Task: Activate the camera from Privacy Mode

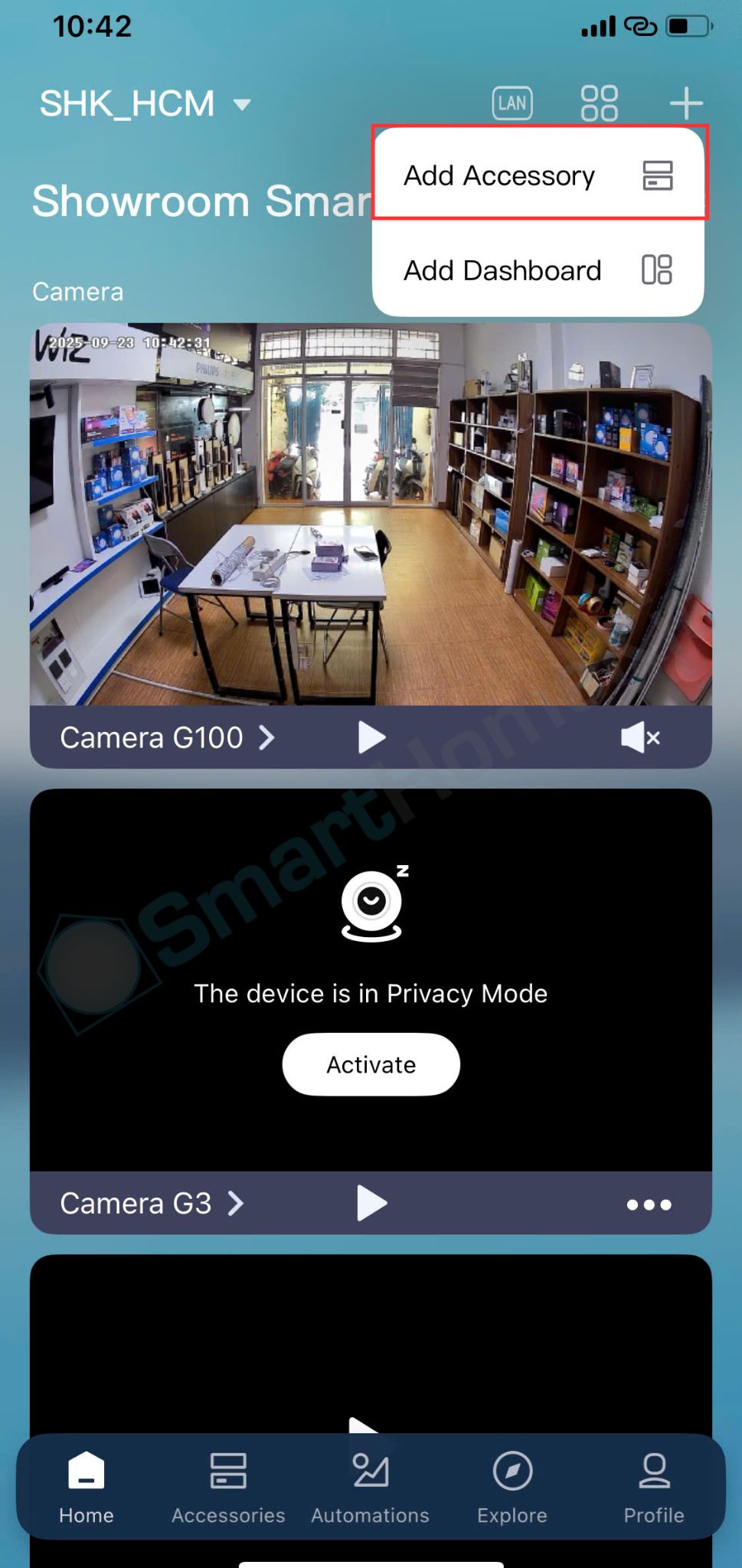Action: [x=371, y=1064]
